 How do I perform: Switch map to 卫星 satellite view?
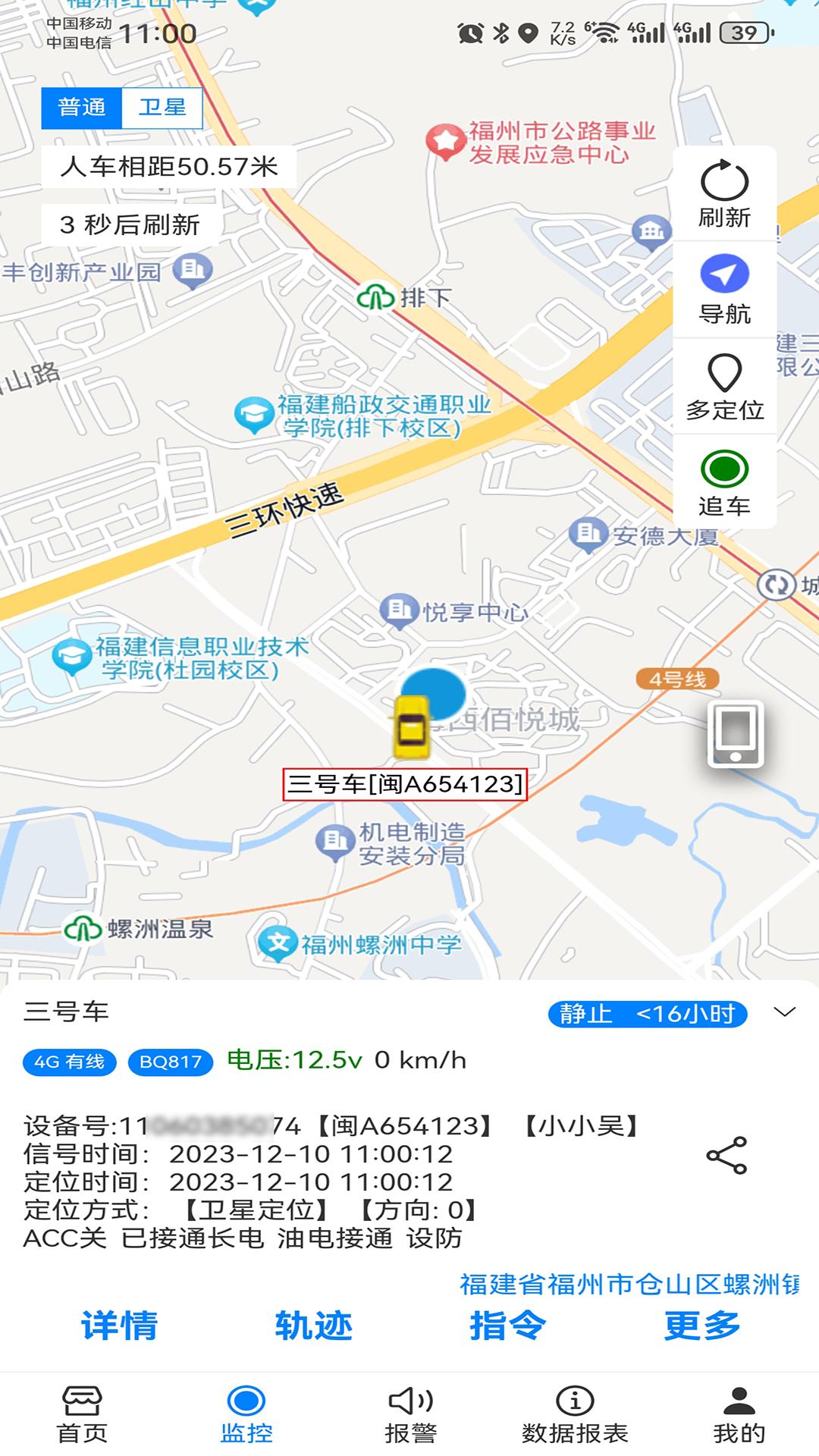click(x=162, y=106)
